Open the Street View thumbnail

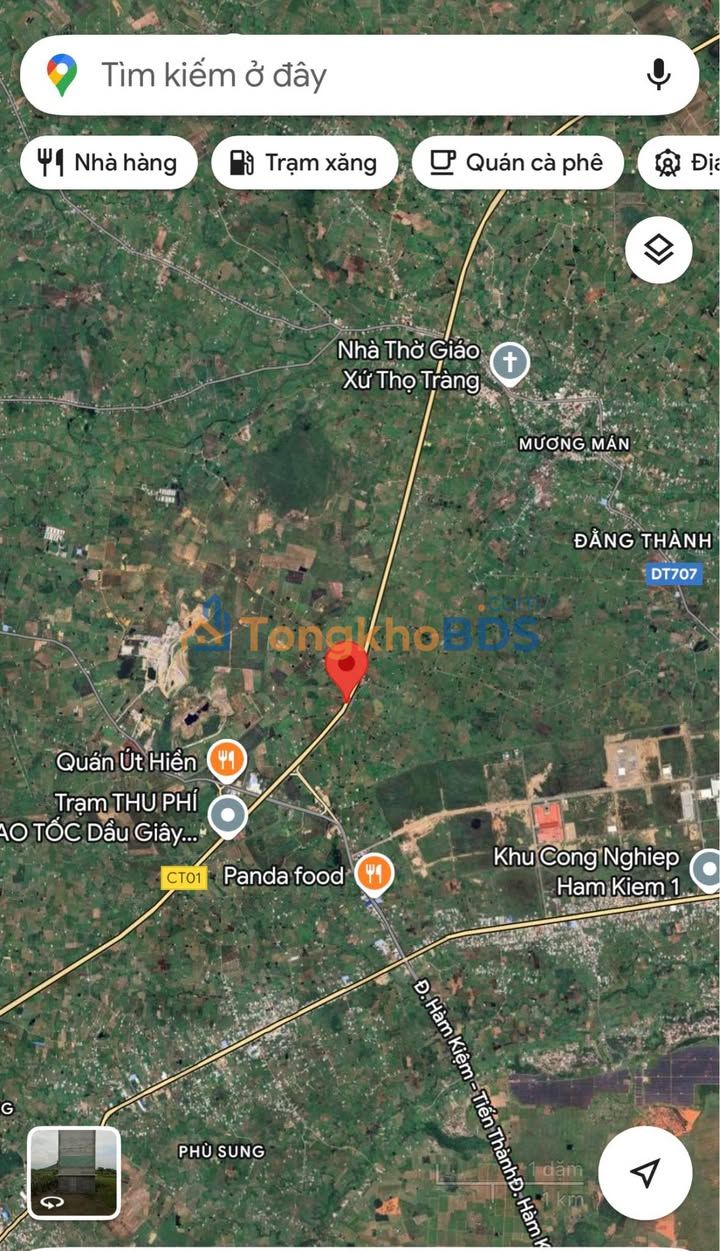point(74,1173)
